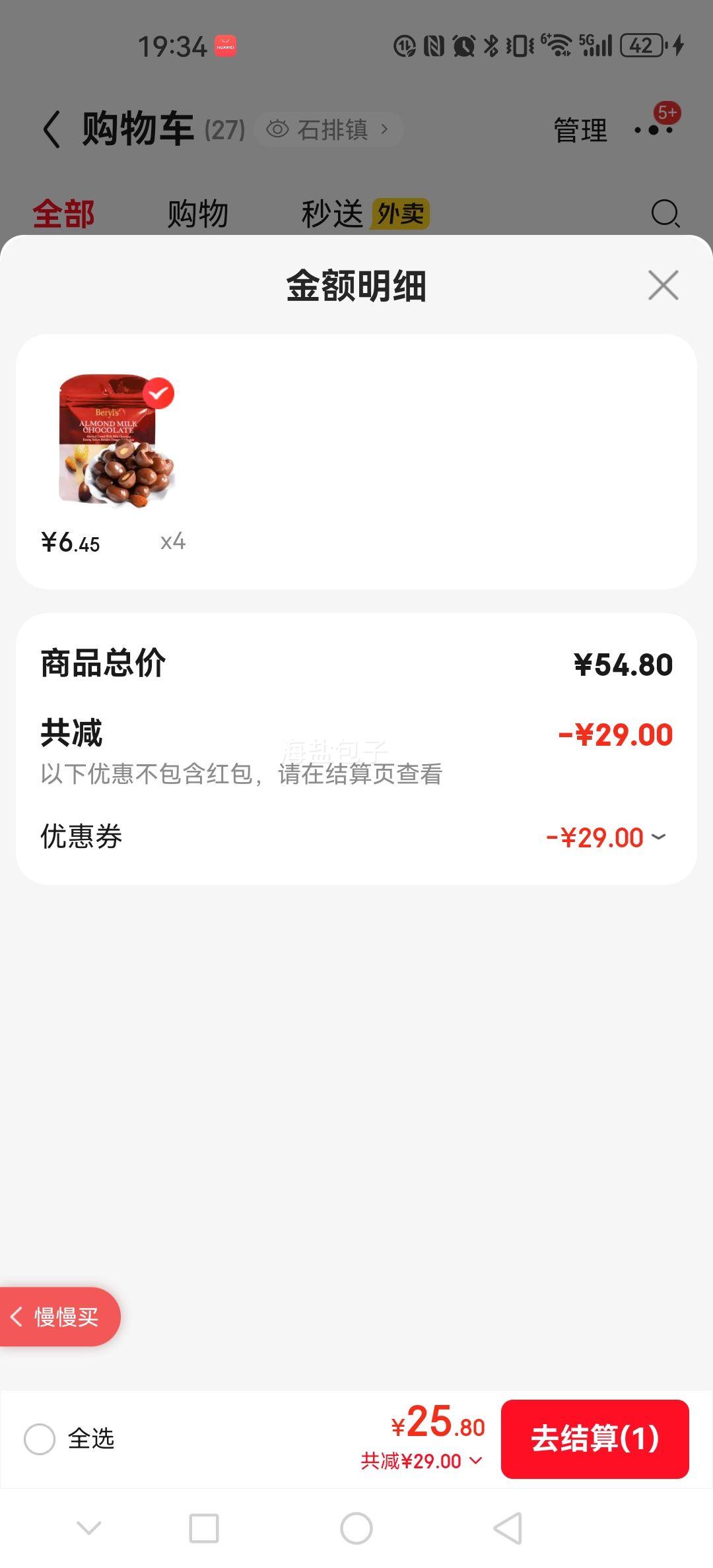Toggle the 全选 select-all checkbox

40,1439
